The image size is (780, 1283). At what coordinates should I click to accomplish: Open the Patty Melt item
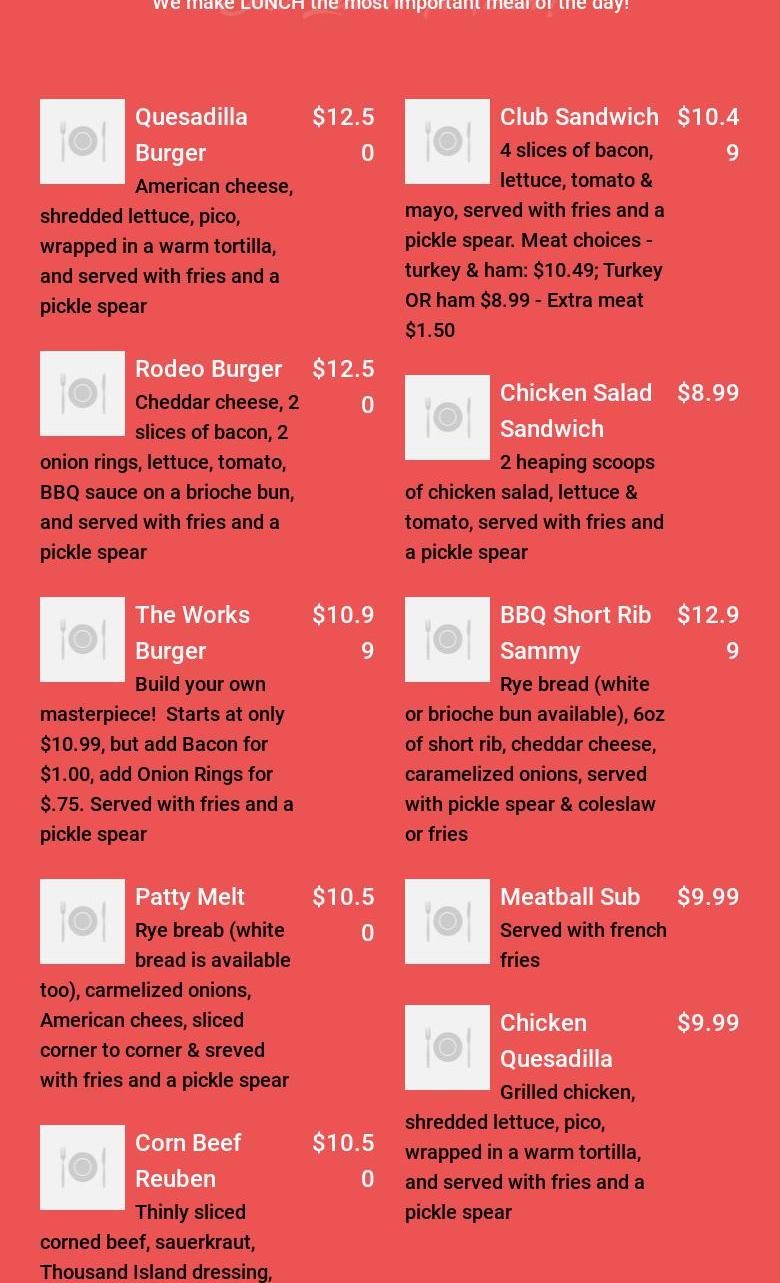pos(190,896)
